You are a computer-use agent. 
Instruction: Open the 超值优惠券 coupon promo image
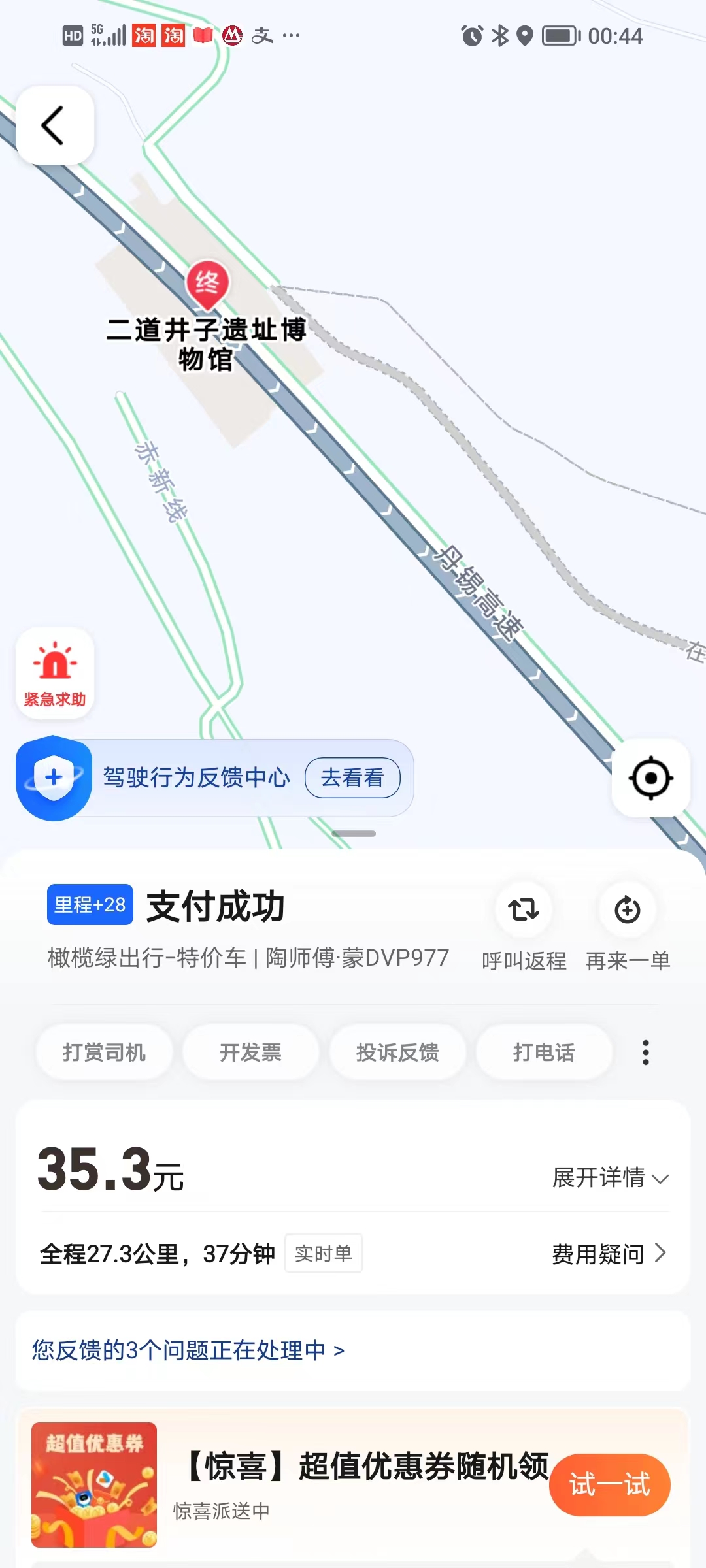(x=94, y=1484)
